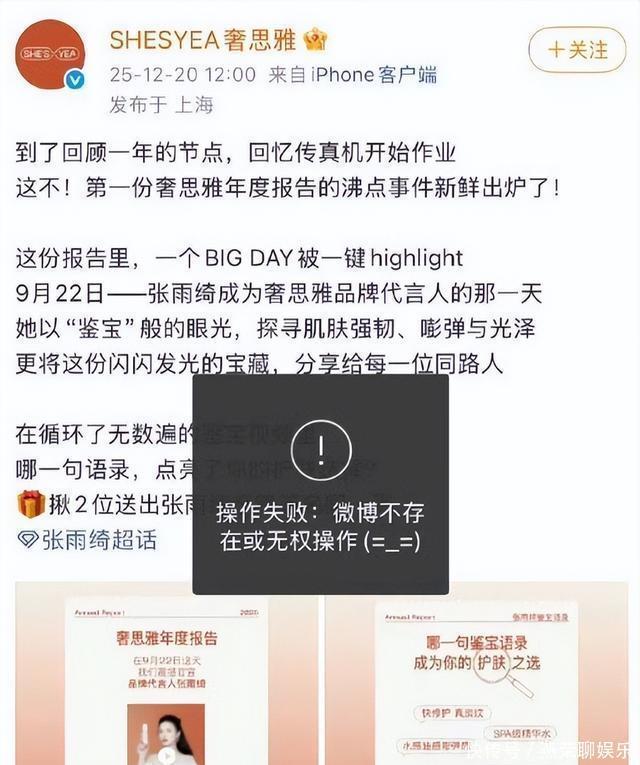640x765 pixels.
Task: Follow the SHESYEA奢思雅 account
Action: click(x=570, y=49)
